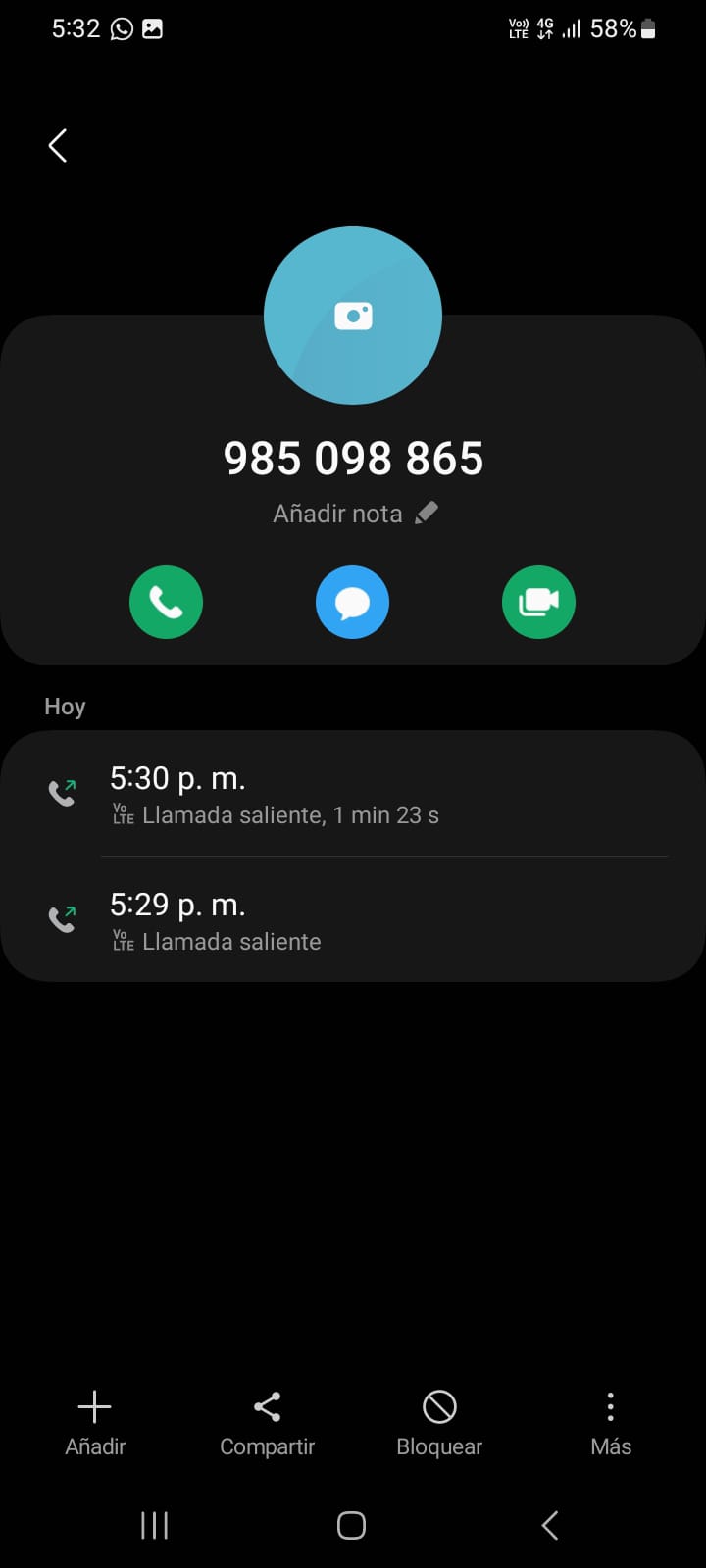This screenshot has height=1568, width=706.
Task: Block this number with Bloquear
Action: pos(439,1423)
